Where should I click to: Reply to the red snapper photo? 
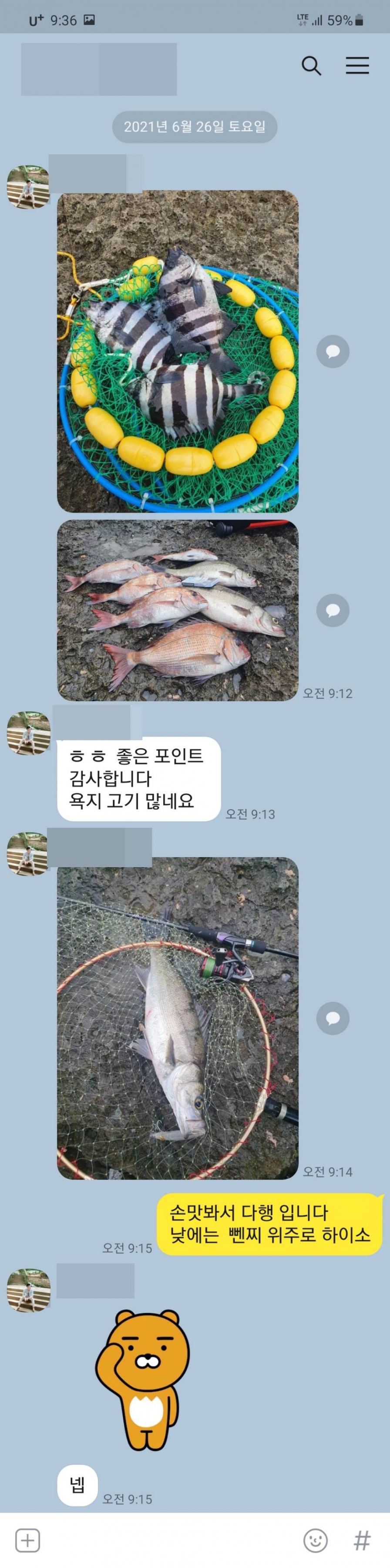point(333,610)
